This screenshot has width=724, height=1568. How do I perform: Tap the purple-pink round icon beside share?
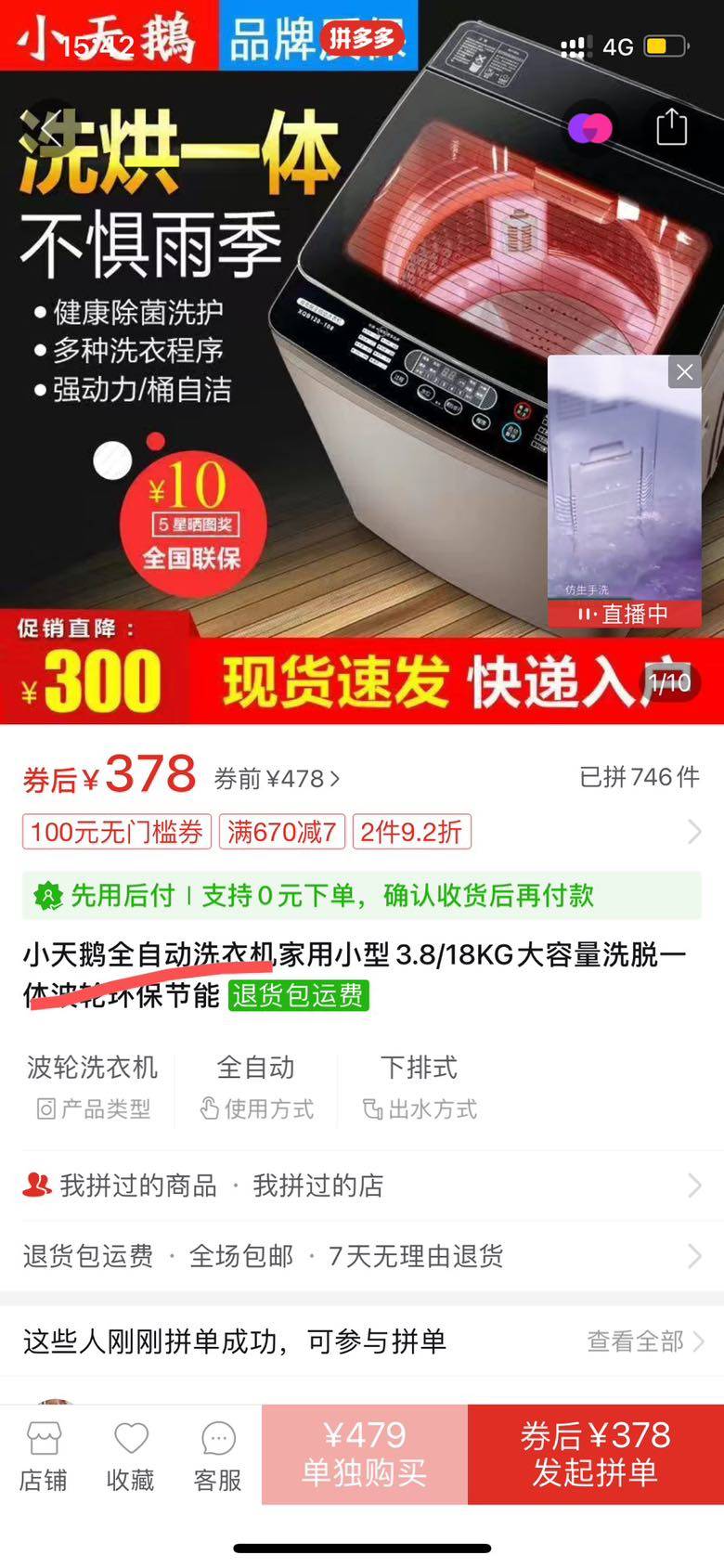590,127
